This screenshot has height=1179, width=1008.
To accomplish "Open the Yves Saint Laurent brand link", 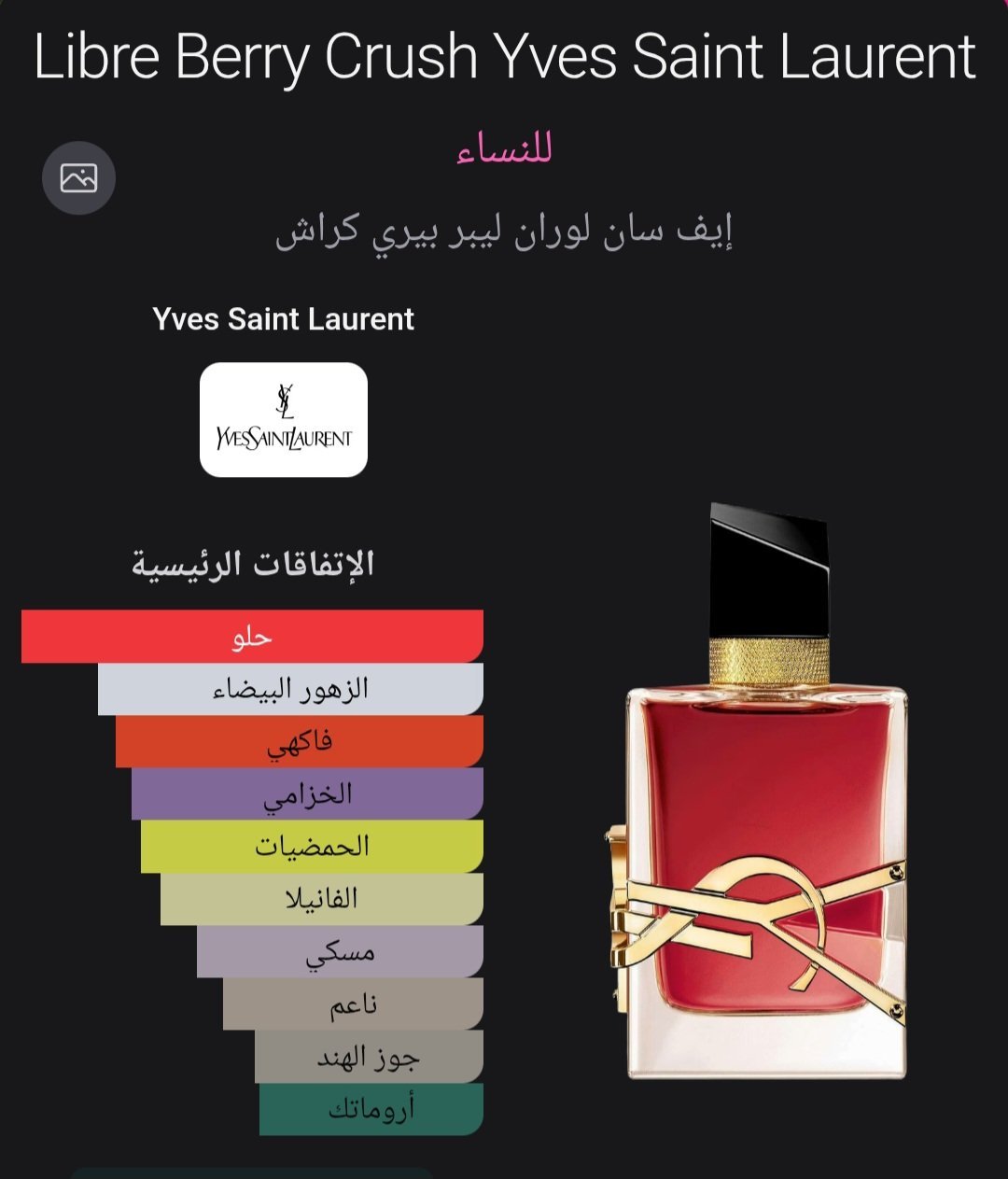I will click(283, 319).
